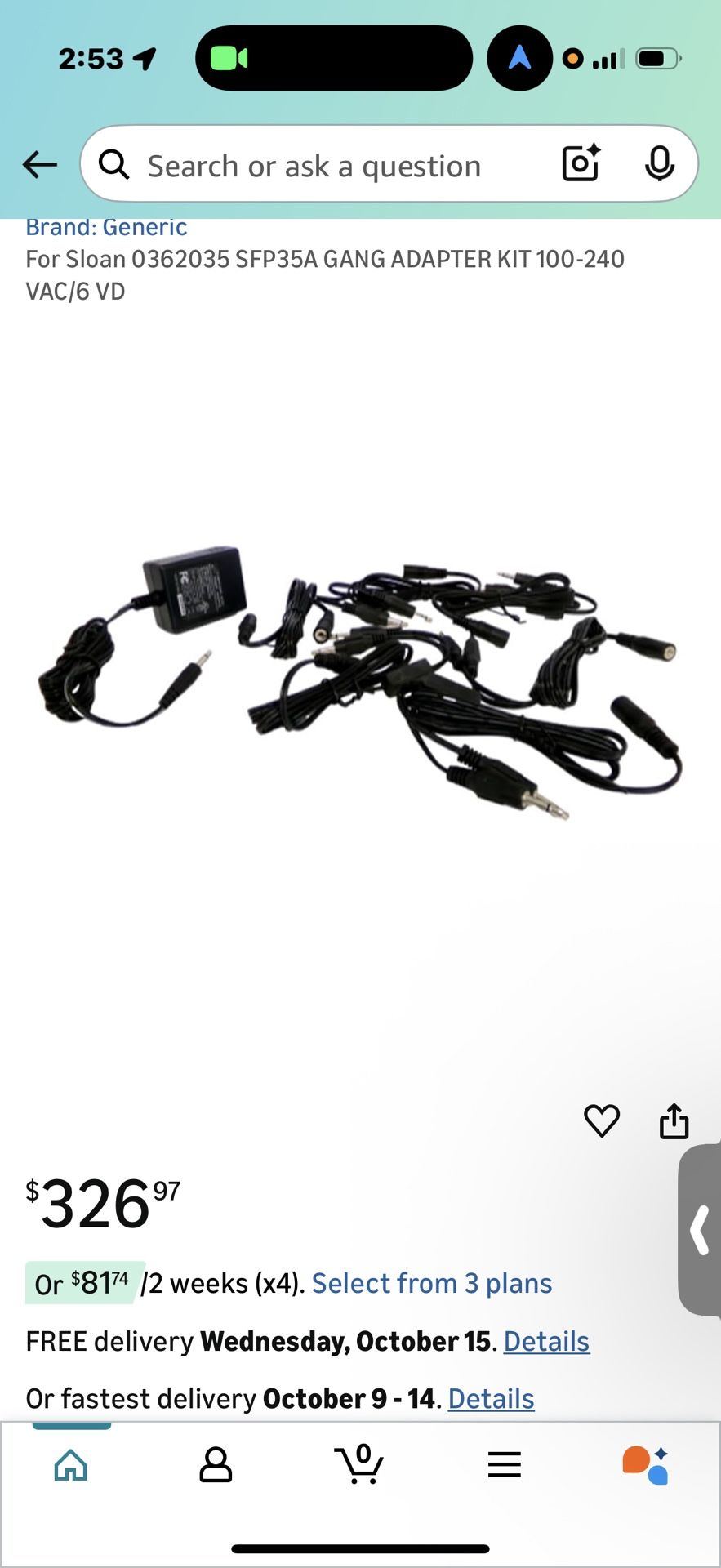The height and width of the screenshot is (1568, 721).
Task: Open the Brand: Generic link
Action: click(x=106, y=227)
